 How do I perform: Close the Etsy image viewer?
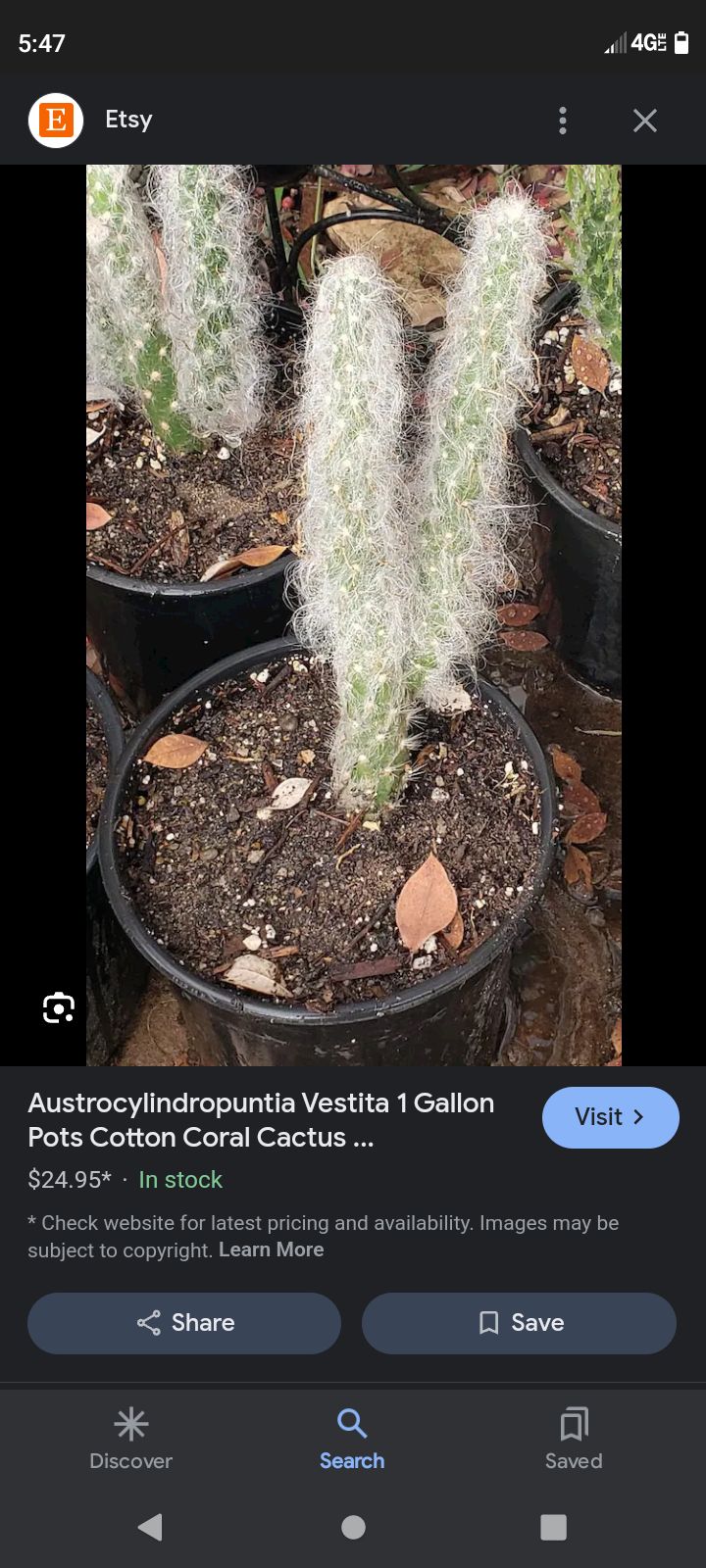[644, 121]
